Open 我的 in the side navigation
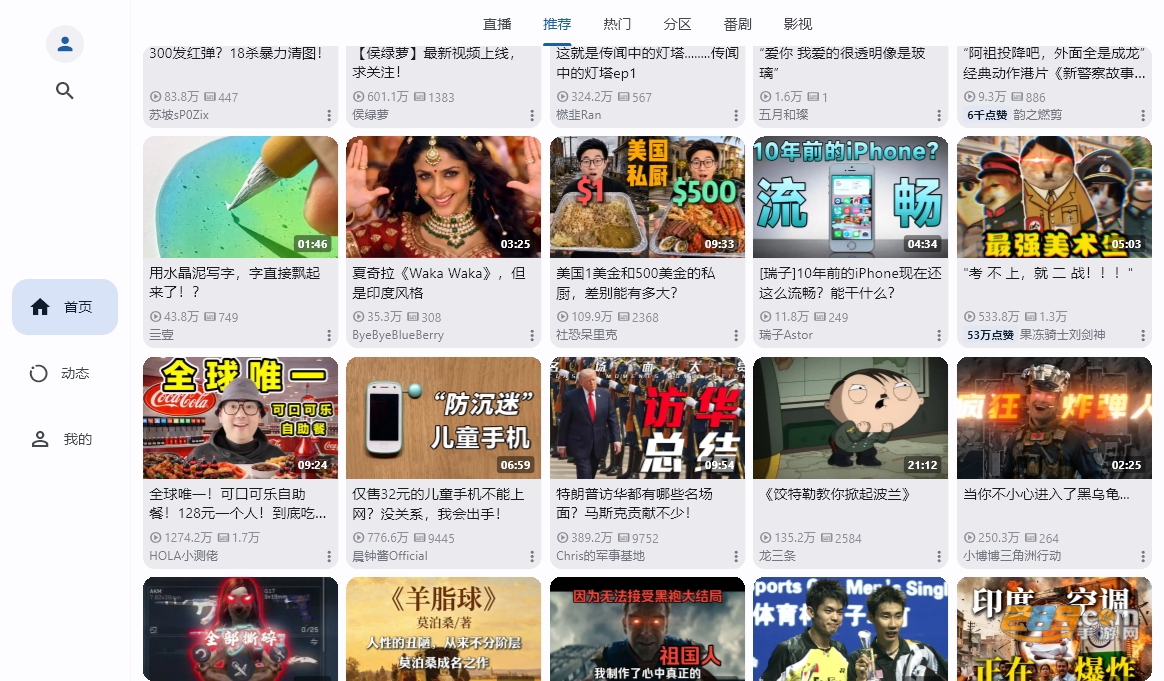The width and height of the screenshot is (1164, 681). click(65, 439)
